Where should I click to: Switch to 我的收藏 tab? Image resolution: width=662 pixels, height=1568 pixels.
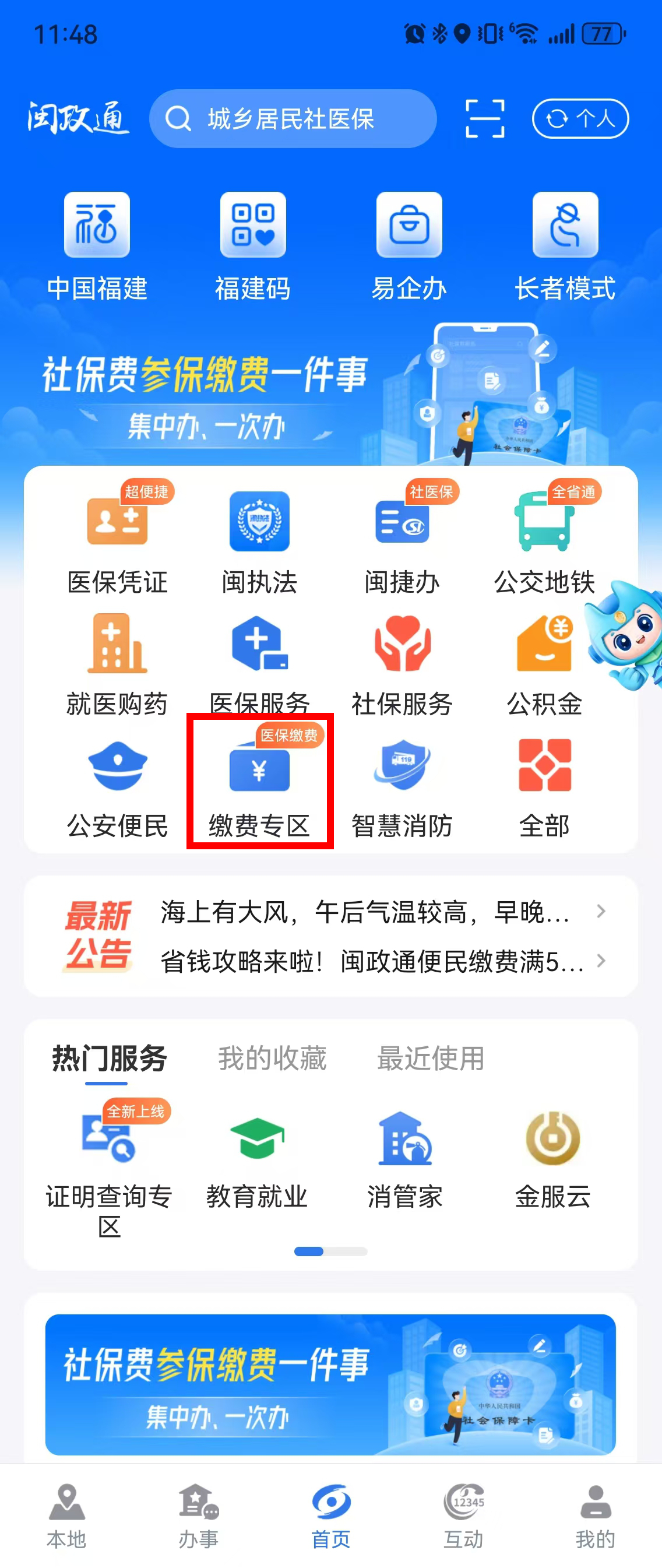[272, 1059]
